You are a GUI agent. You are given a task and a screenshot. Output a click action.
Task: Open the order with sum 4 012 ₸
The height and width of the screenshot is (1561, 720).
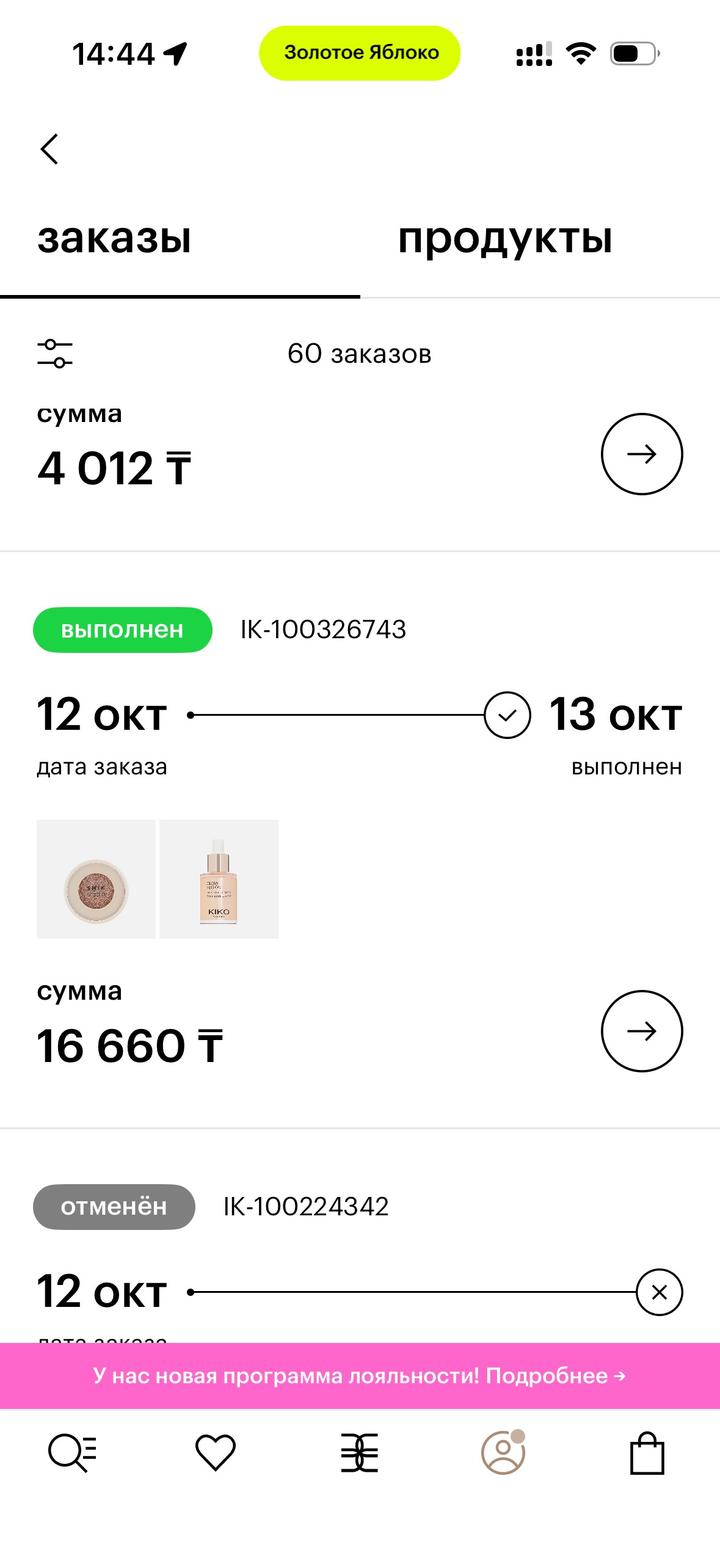641,454
